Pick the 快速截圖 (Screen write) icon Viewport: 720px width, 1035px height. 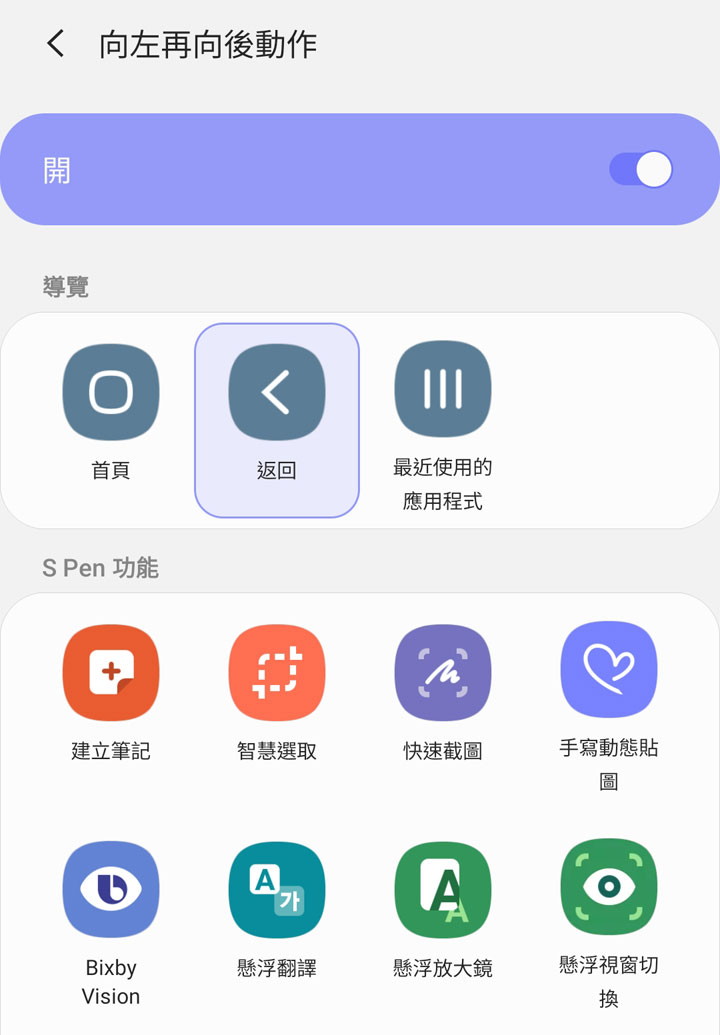point(443,672)
